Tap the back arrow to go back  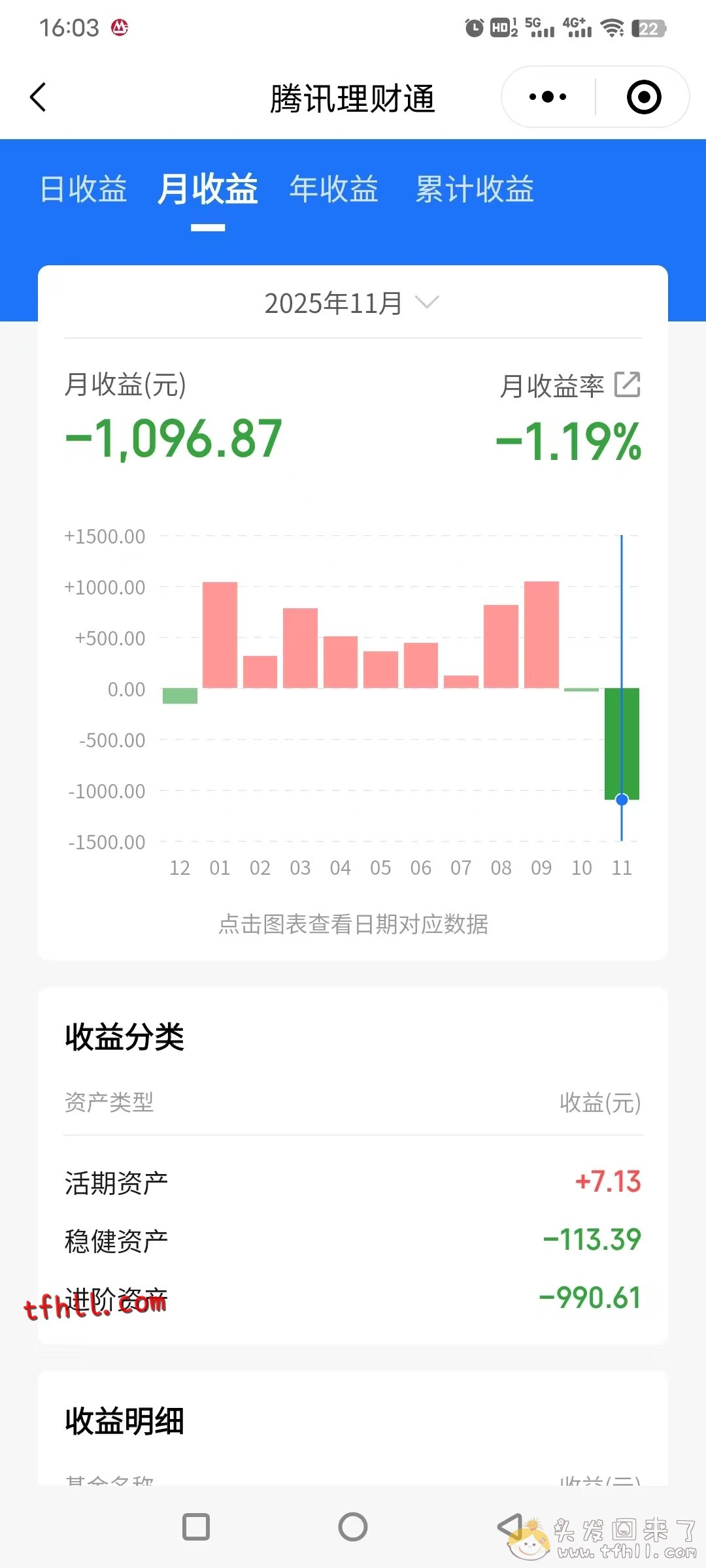pyautogui.click(x=37, y=97)
